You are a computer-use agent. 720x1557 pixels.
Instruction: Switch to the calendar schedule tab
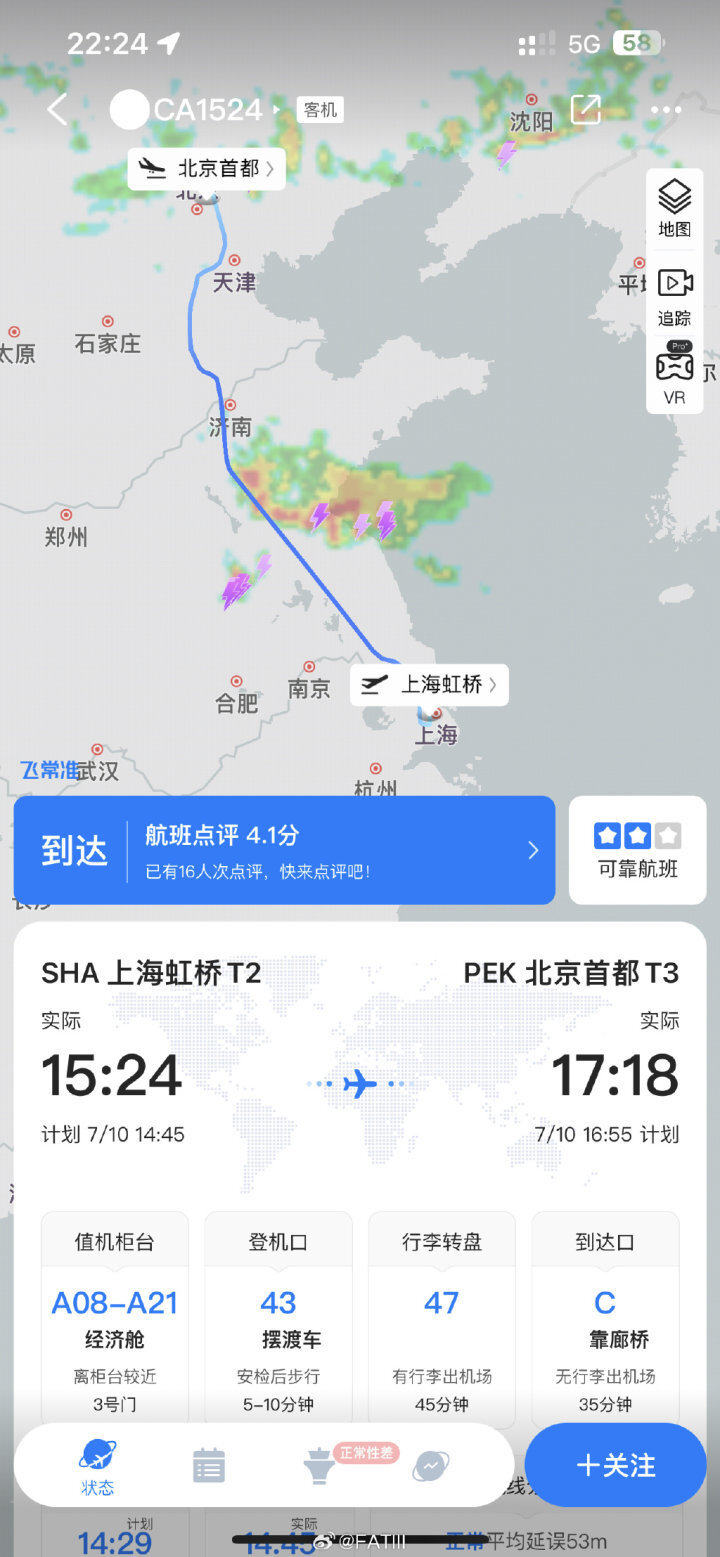click(x=208, y=1466)
